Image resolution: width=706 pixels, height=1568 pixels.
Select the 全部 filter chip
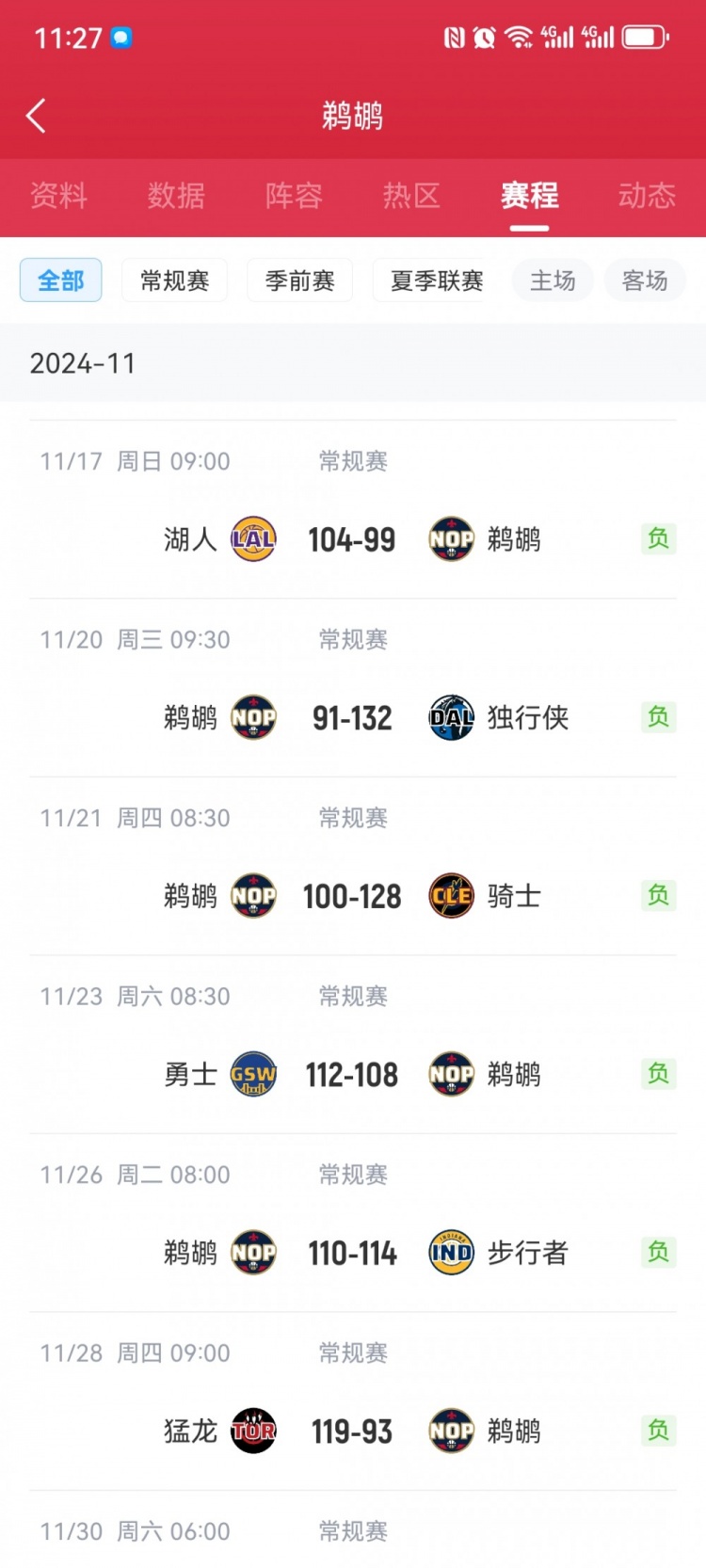point(61,280)
